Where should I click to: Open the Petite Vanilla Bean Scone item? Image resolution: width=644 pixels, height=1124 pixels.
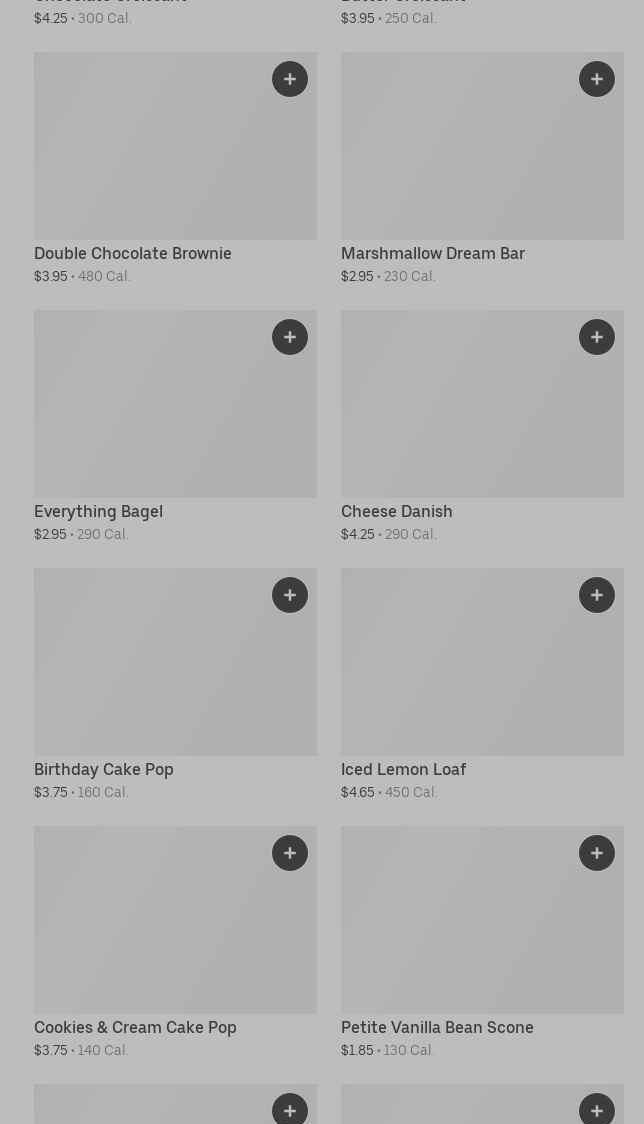point(482,943)
